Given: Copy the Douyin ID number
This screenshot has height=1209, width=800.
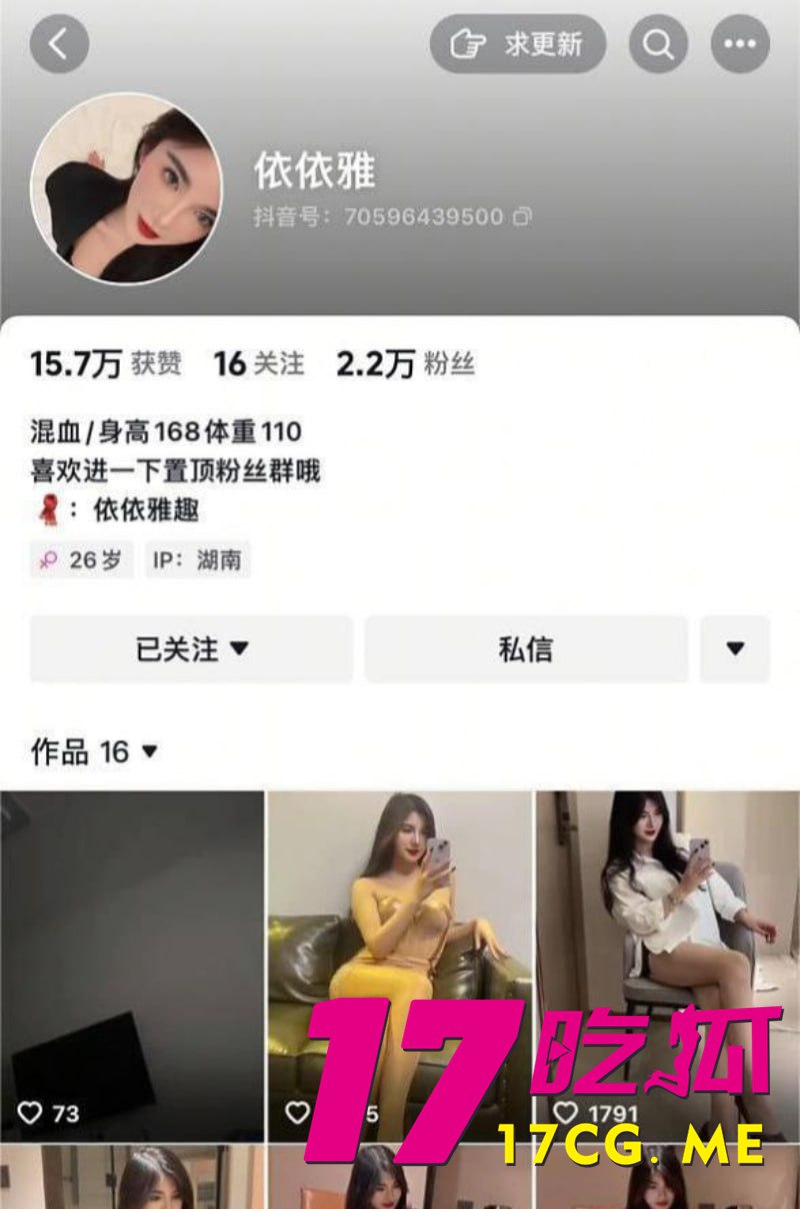Looking at the screenshot, I should pos(522,216).
